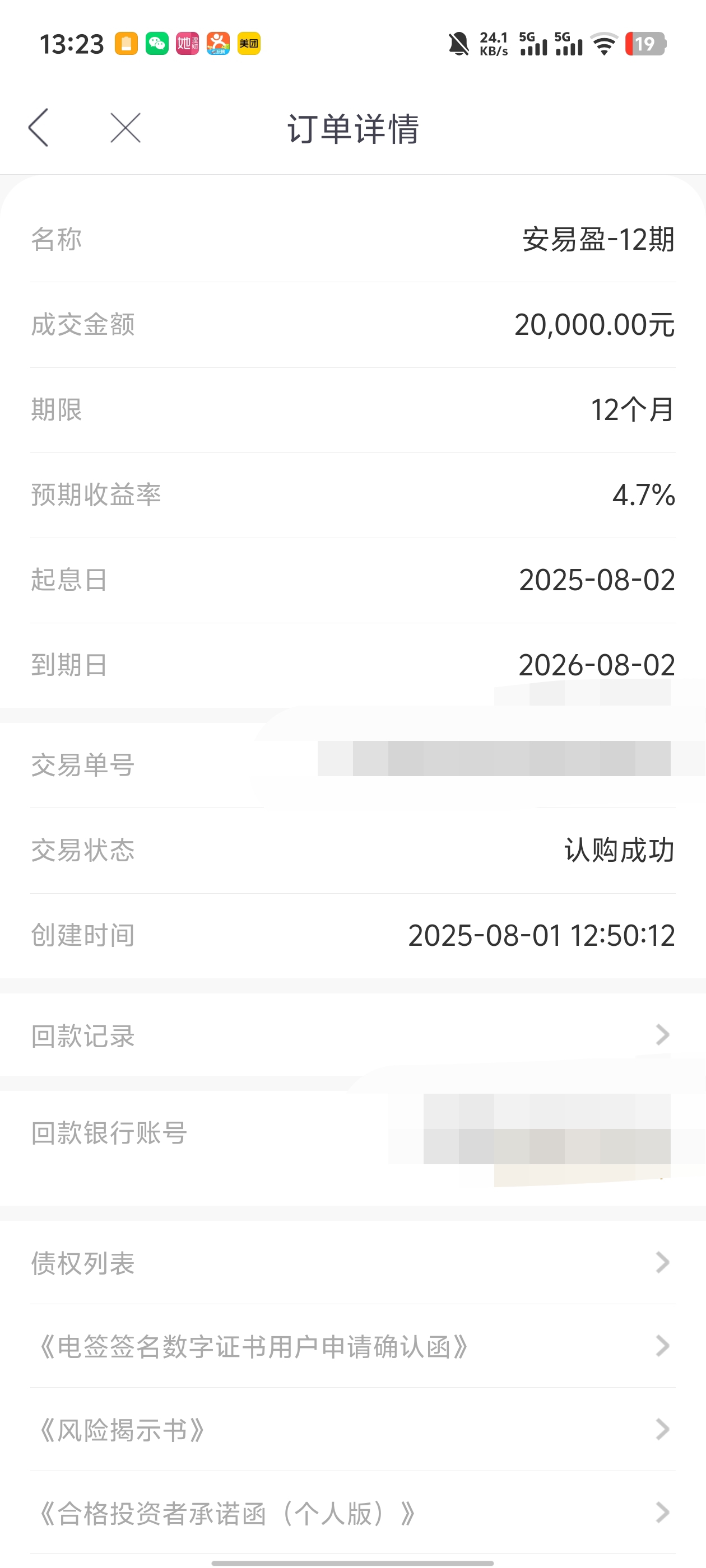View the 《风险揭示书》 document

pos(352,1430)
